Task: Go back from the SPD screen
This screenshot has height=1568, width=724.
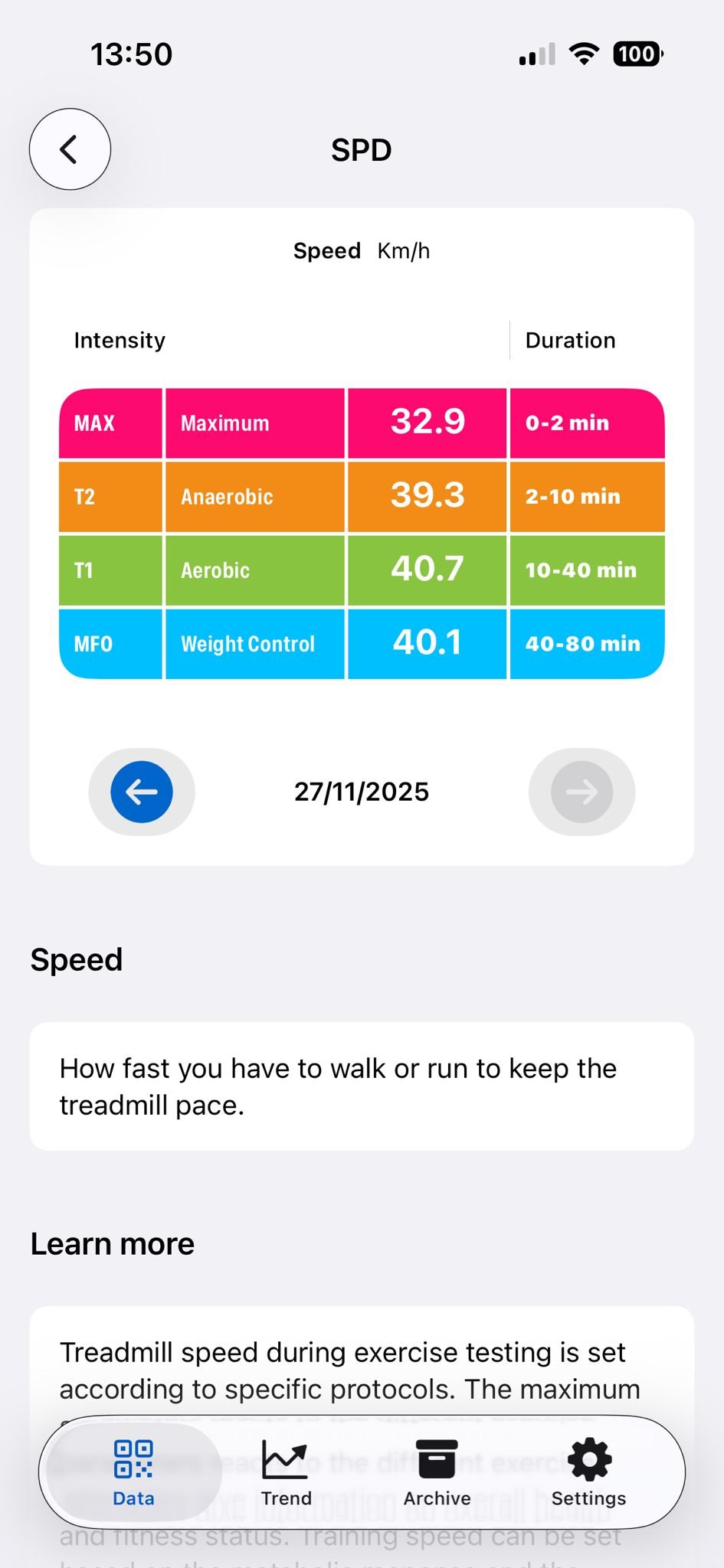Action: pos(70,149)
